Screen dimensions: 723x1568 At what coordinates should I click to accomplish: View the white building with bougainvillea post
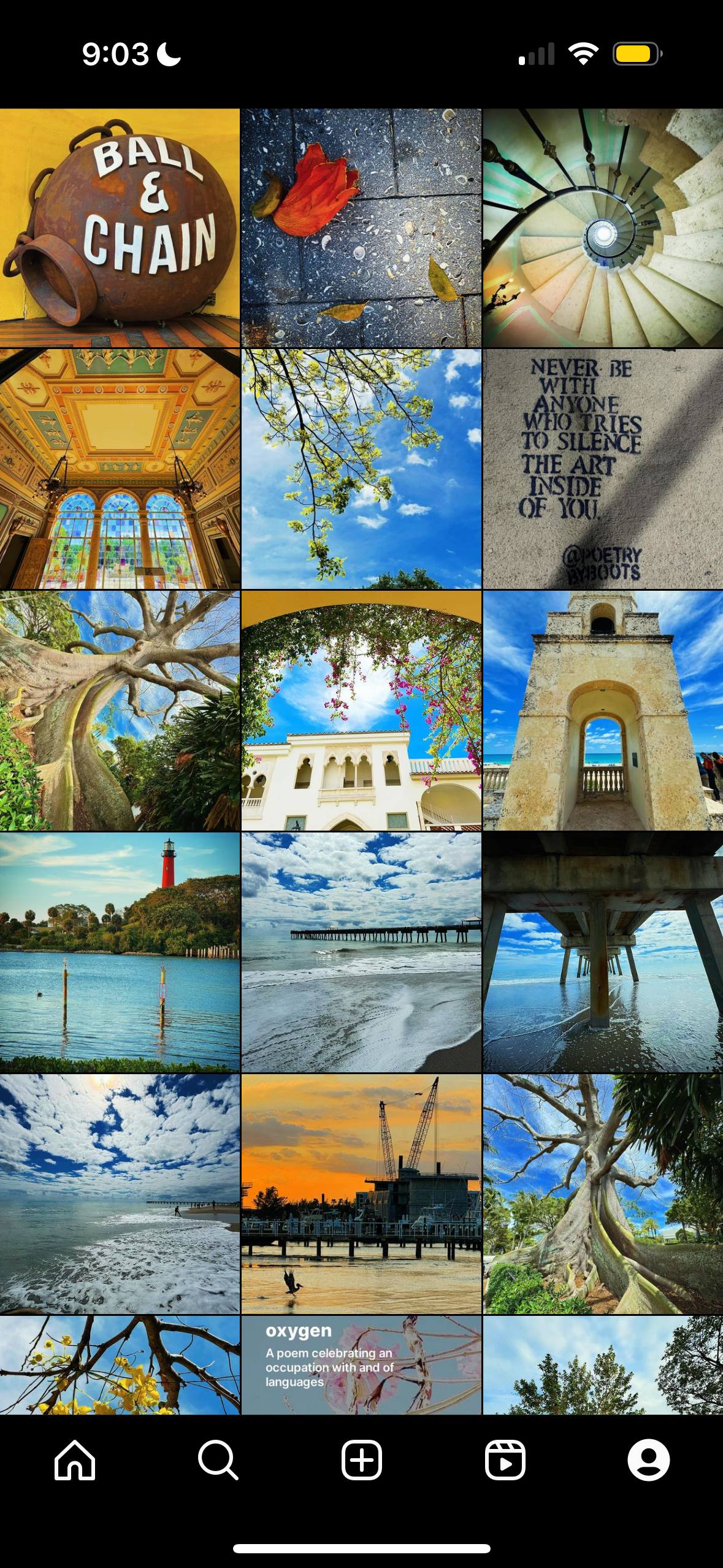(361, 710)
